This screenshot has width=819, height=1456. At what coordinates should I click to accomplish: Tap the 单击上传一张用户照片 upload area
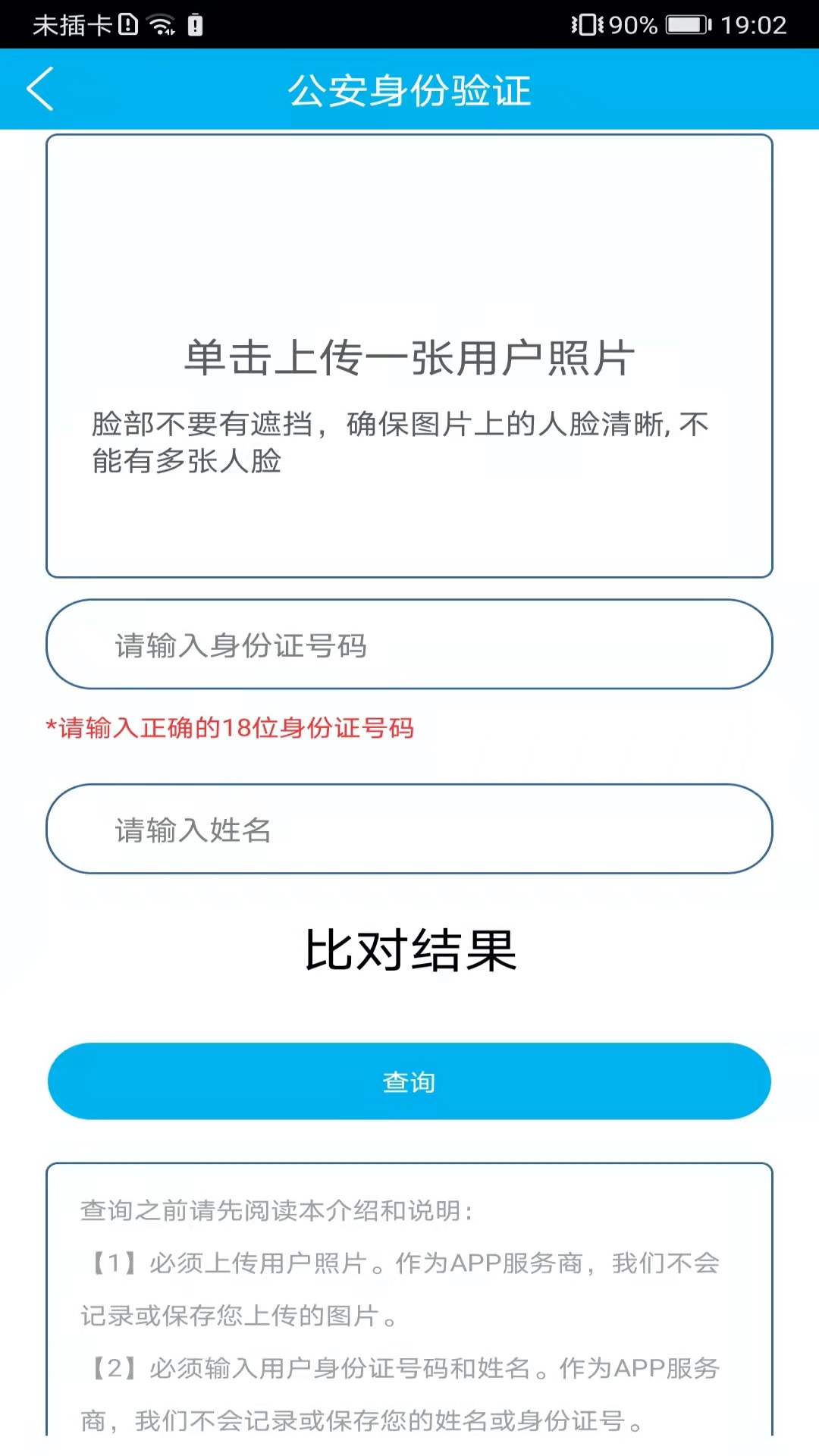[x=409, y=356]
